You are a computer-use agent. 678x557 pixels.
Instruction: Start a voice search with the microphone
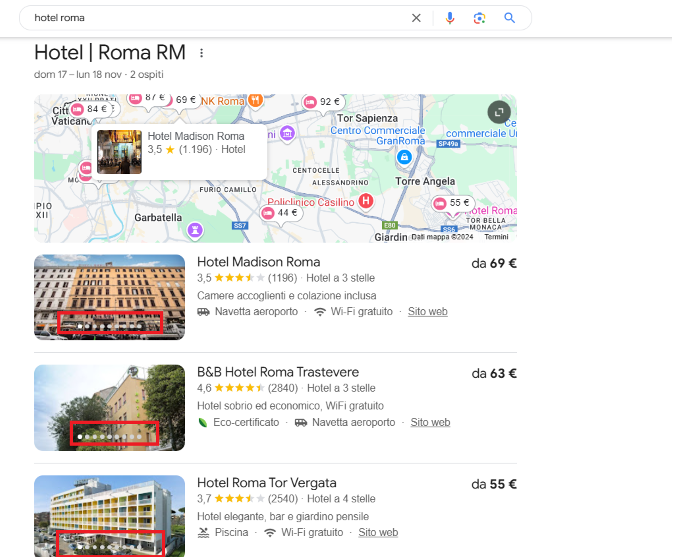tap(450, 18)
